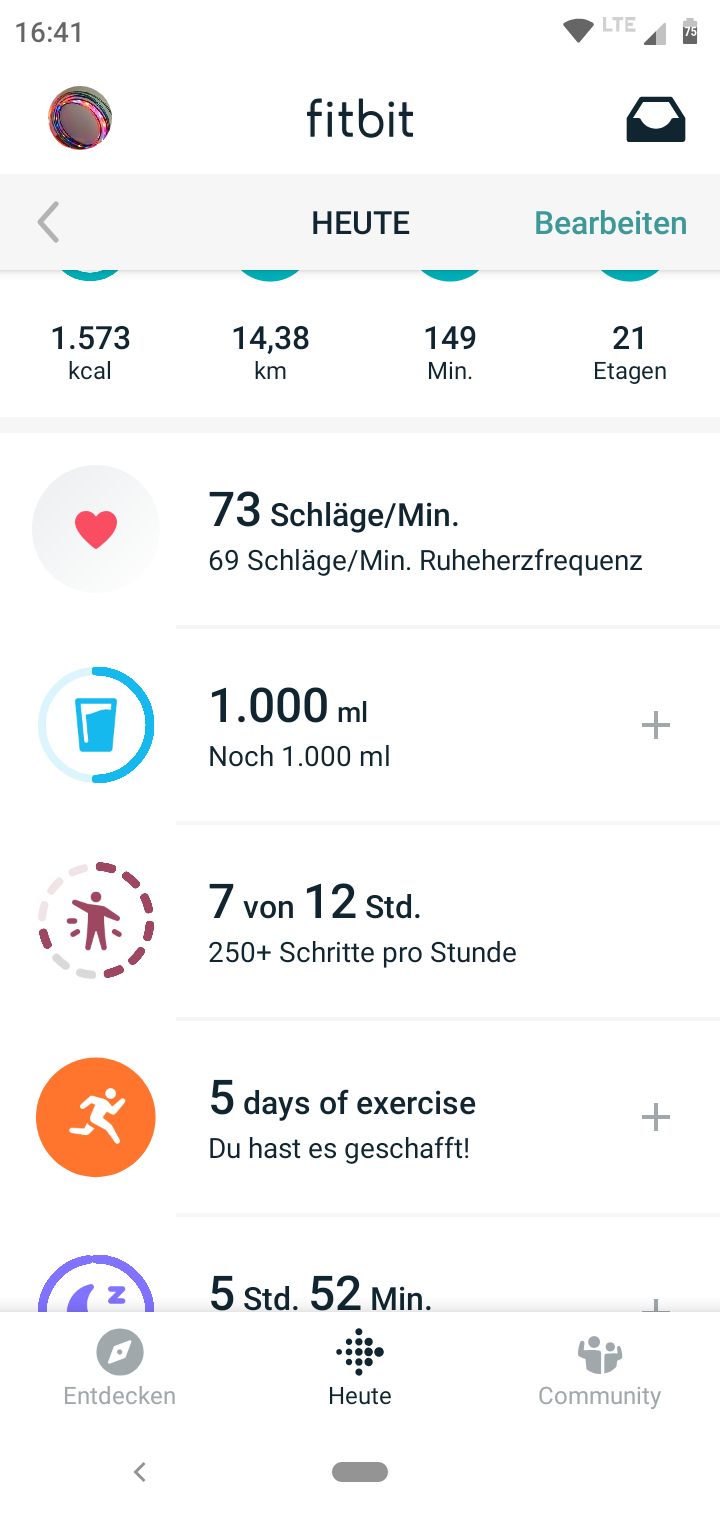
Task: Tap Bearbeiten to edit the dashboard
Action: click(x=610, y=222)
